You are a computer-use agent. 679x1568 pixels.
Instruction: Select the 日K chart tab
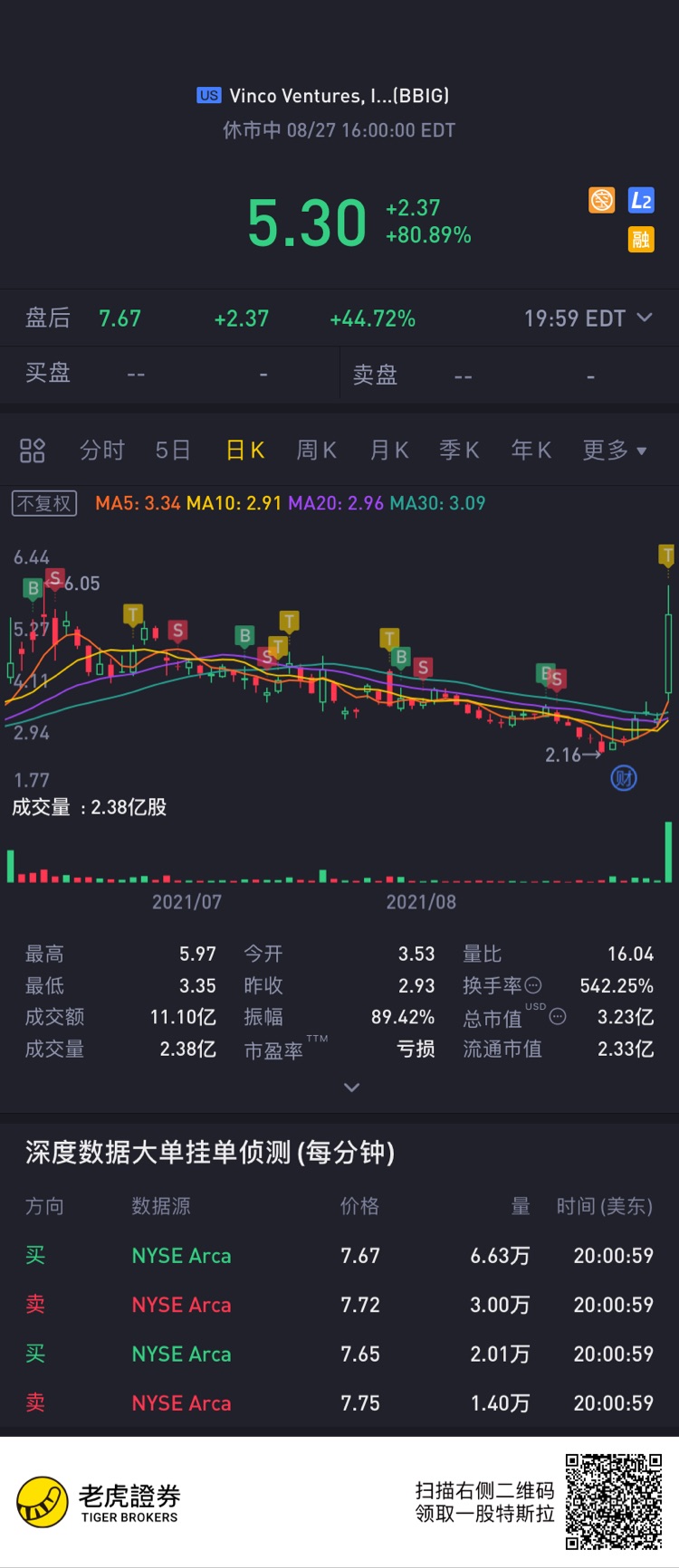[x=244, y=451]
